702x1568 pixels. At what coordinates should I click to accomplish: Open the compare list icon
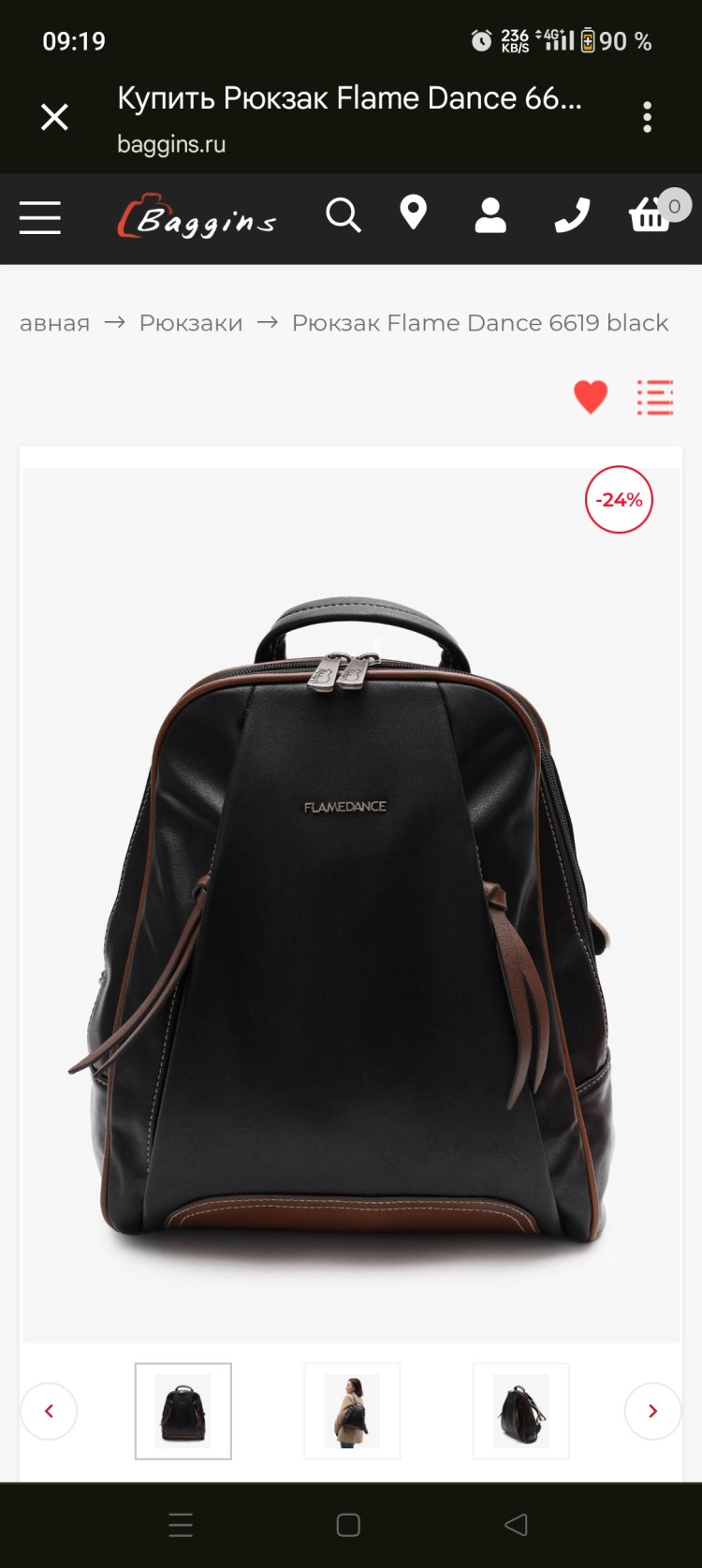tap(655, 397)
